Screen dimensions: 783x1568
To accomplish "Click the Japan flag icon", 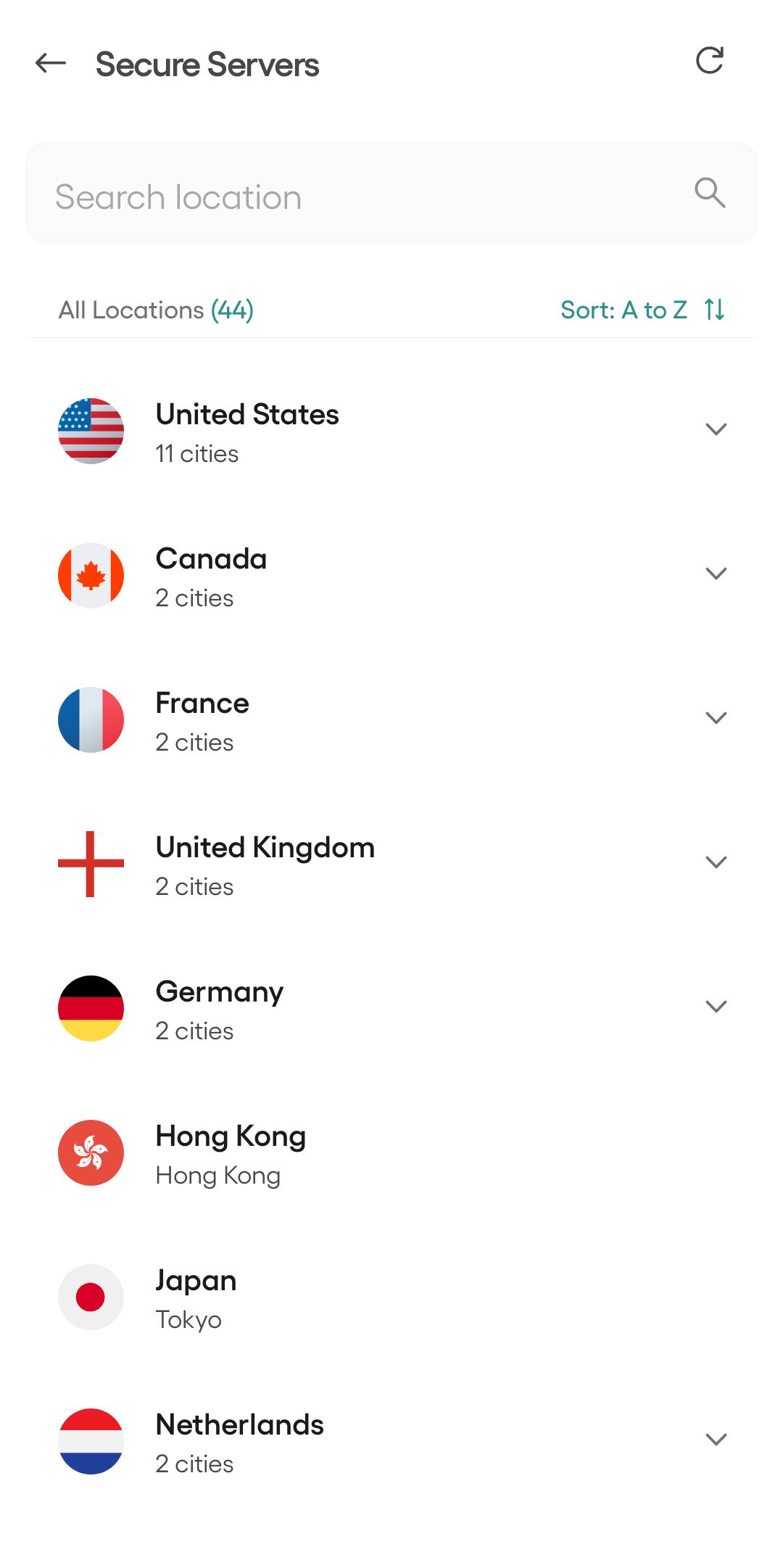I will tap(91, 1296).
